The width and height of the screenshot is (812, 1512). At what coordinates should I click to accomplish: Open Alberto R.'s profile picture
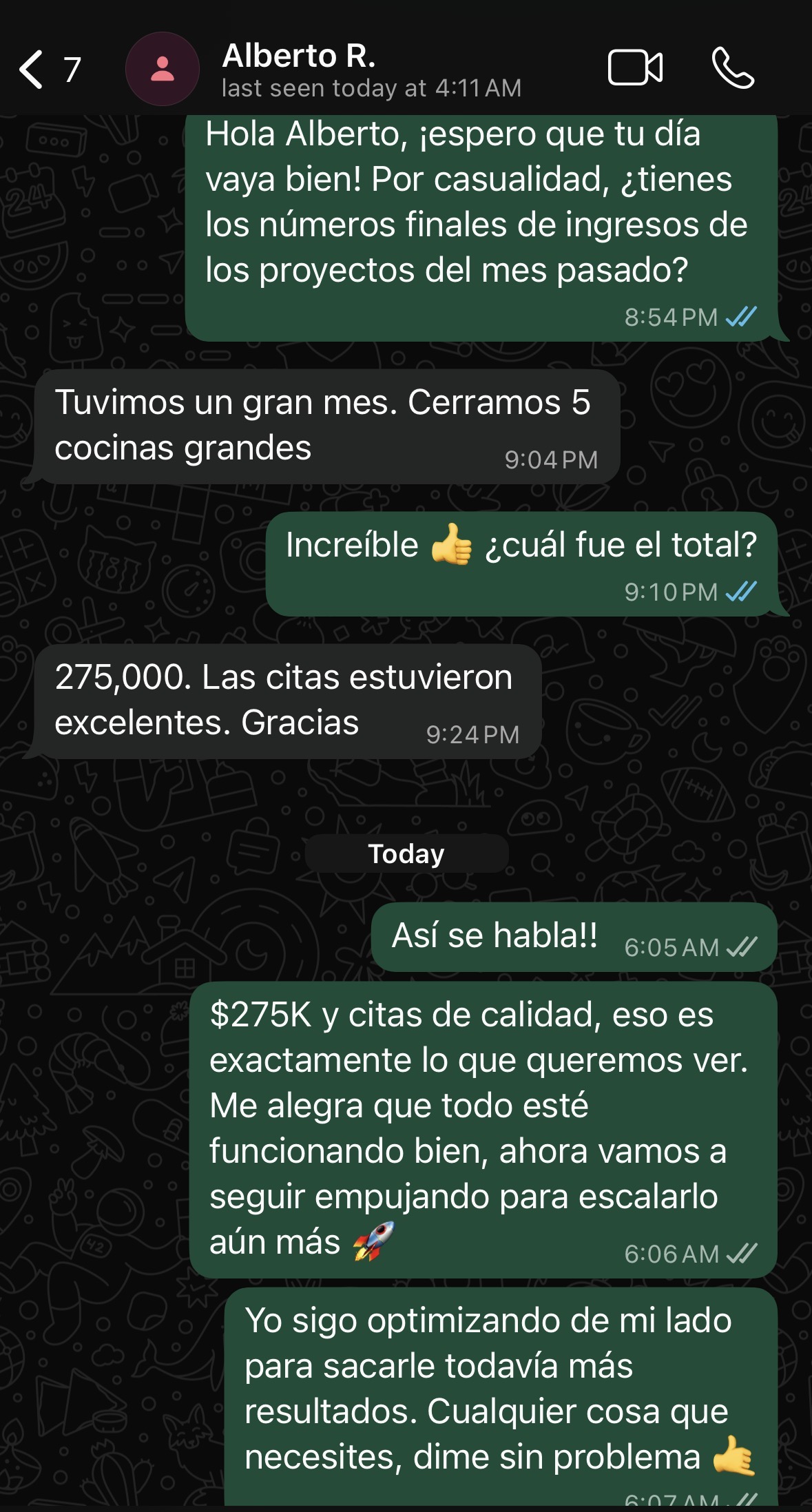[162, 69]
